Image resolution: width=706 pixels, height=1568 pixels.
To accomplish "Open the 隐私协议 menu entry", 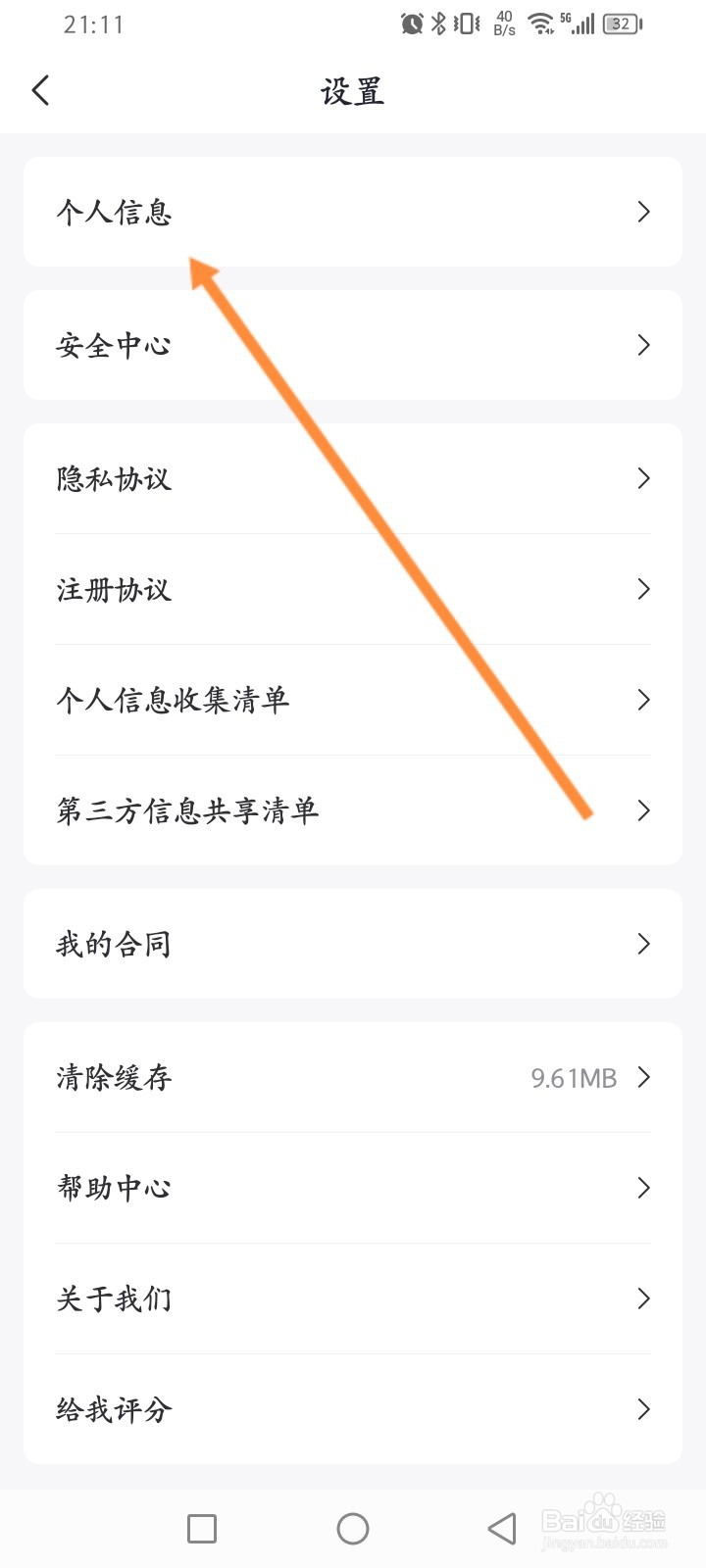I will 353,479.
